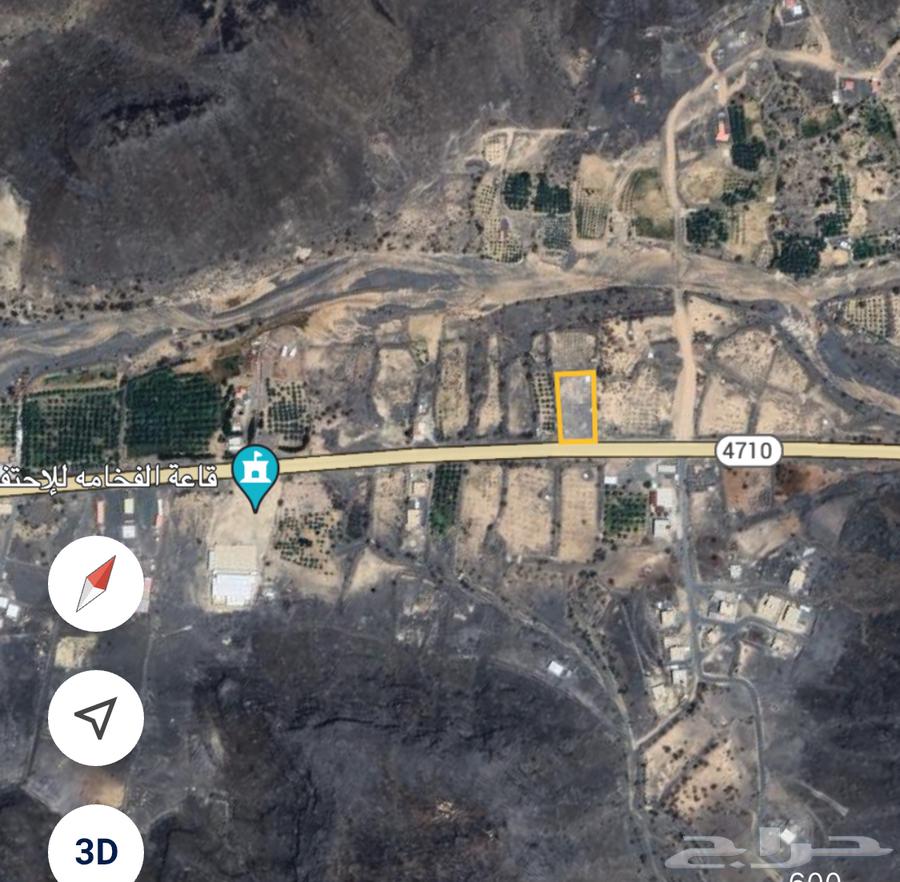Screen dimensions: 900x882
Task: Switch the map to 3D view
Action: 96,850
